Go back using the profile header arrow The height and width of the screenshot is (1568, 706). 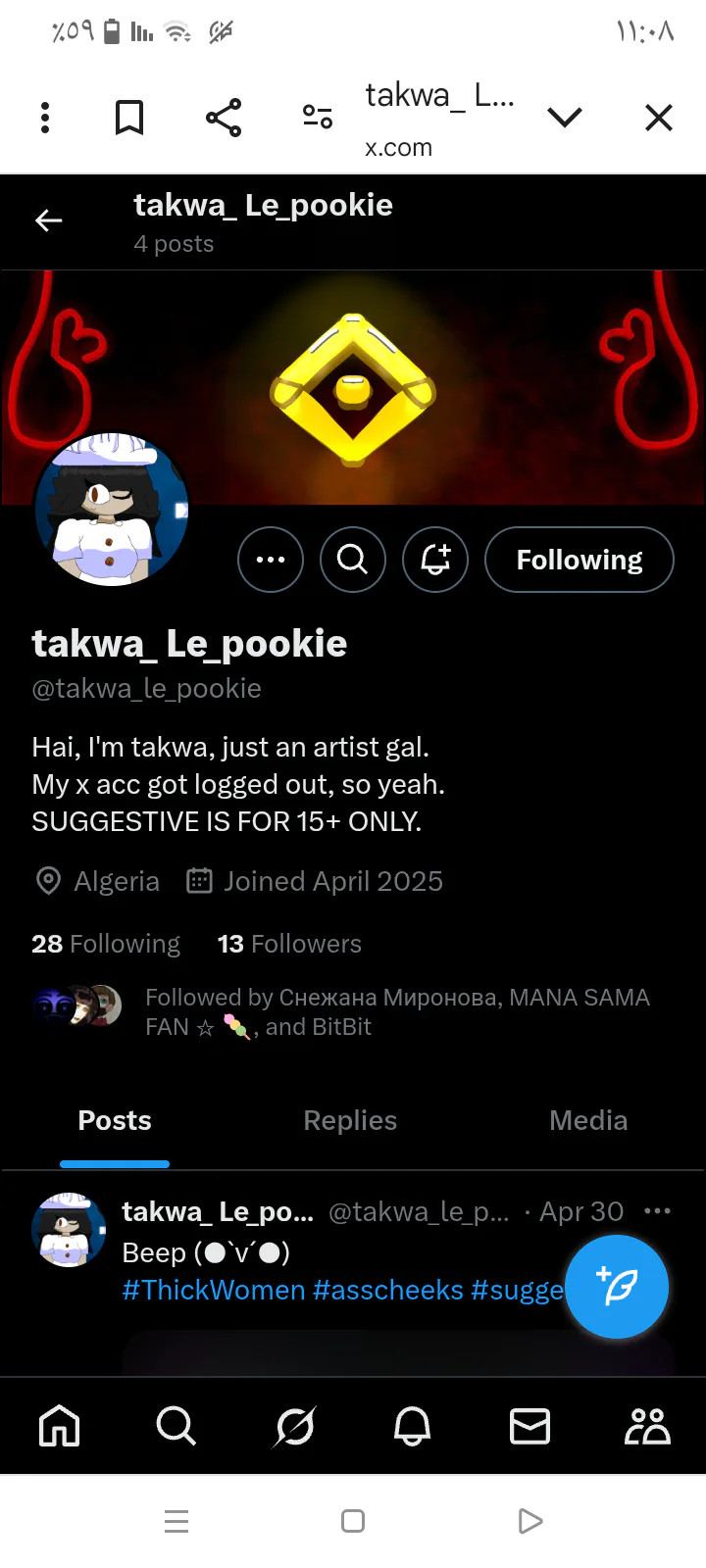point(49,221)
